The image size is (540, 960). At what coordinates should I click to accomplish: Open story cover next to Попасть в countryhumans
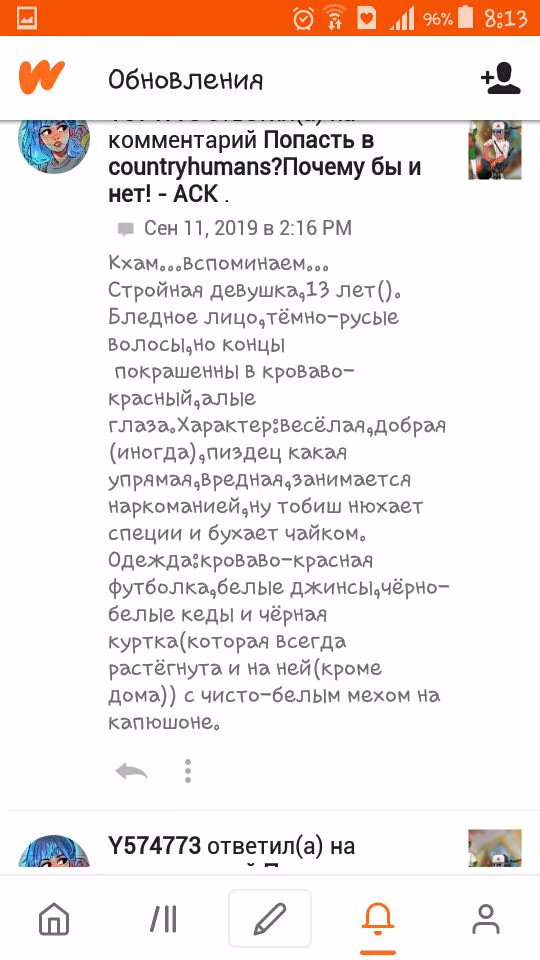[x=495, y=150]
